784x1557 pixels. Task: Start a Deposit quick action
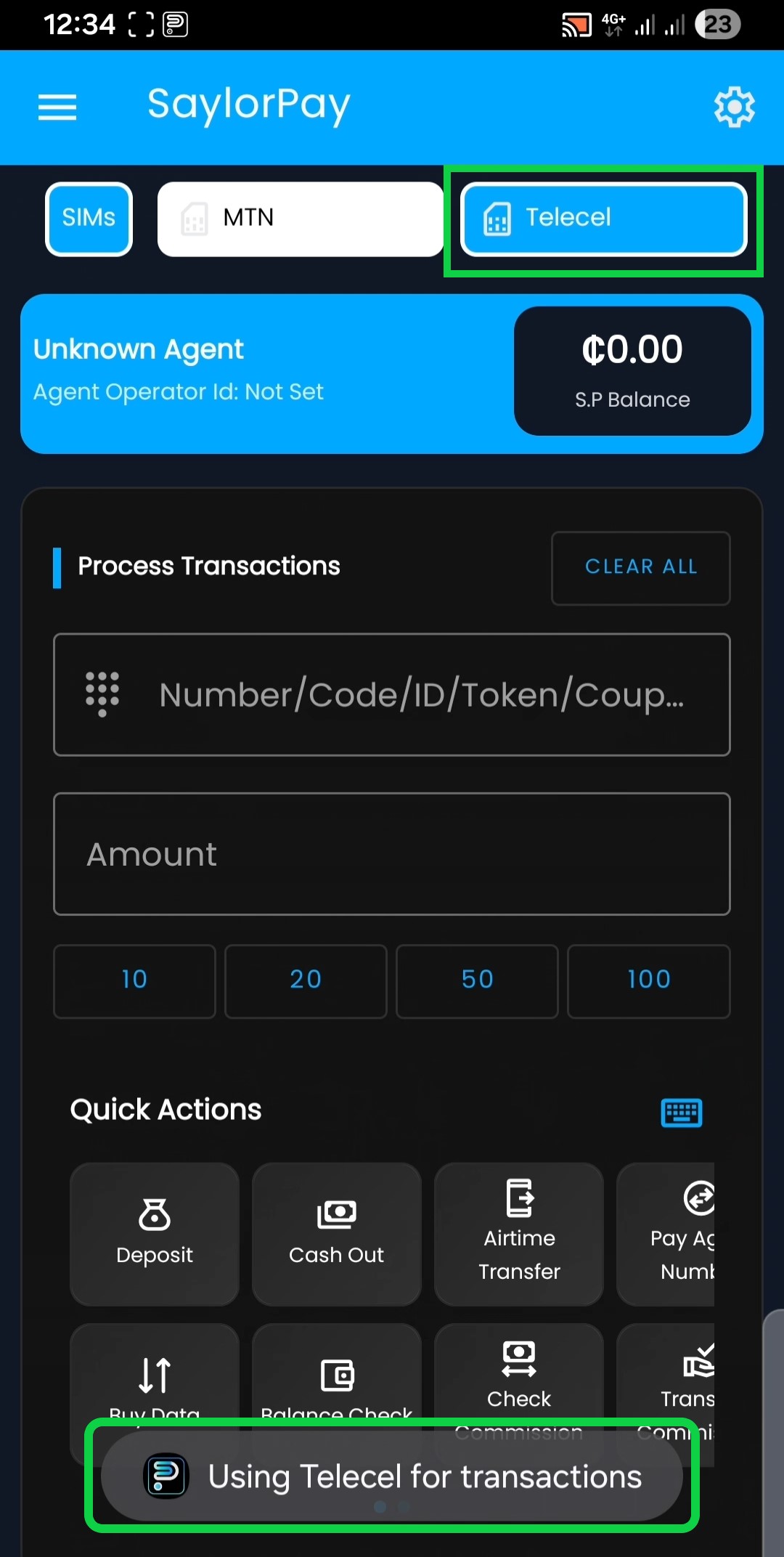155,1234
